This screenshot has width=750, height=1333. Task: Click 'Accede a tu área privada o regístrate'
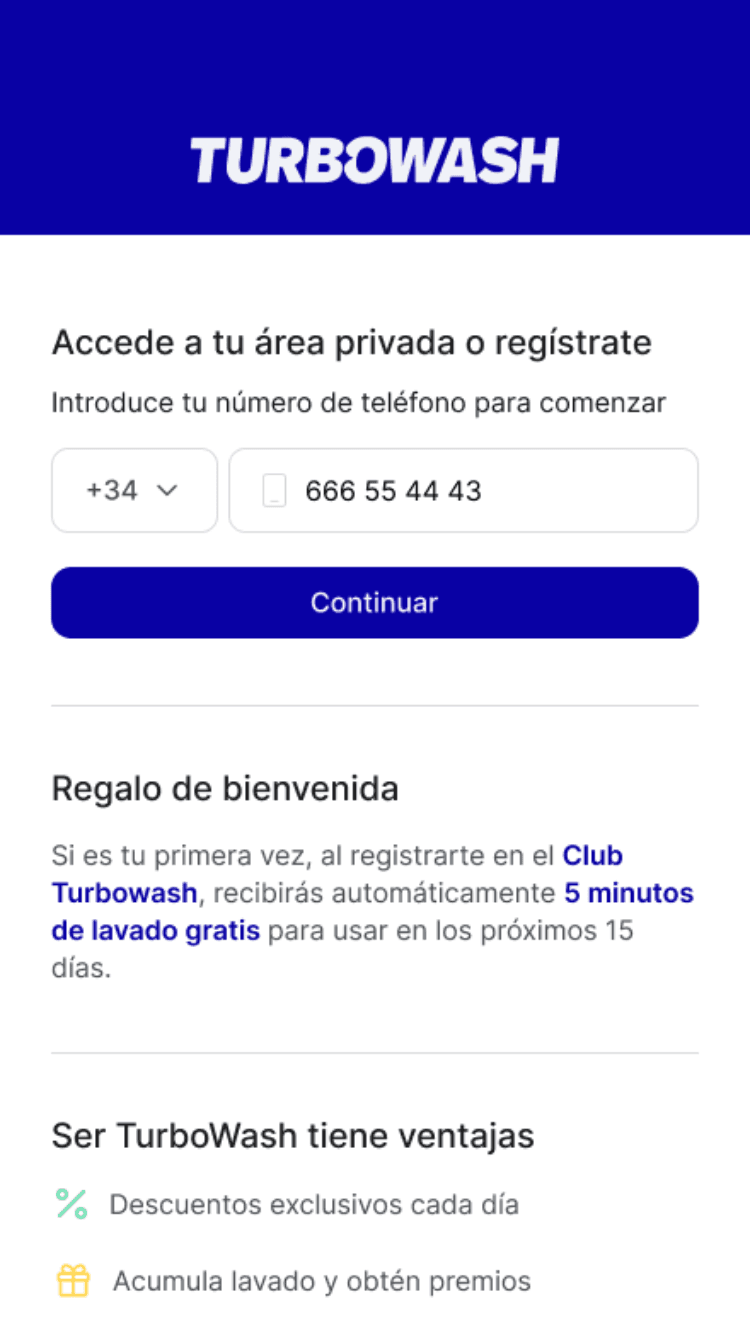[351, 342]
